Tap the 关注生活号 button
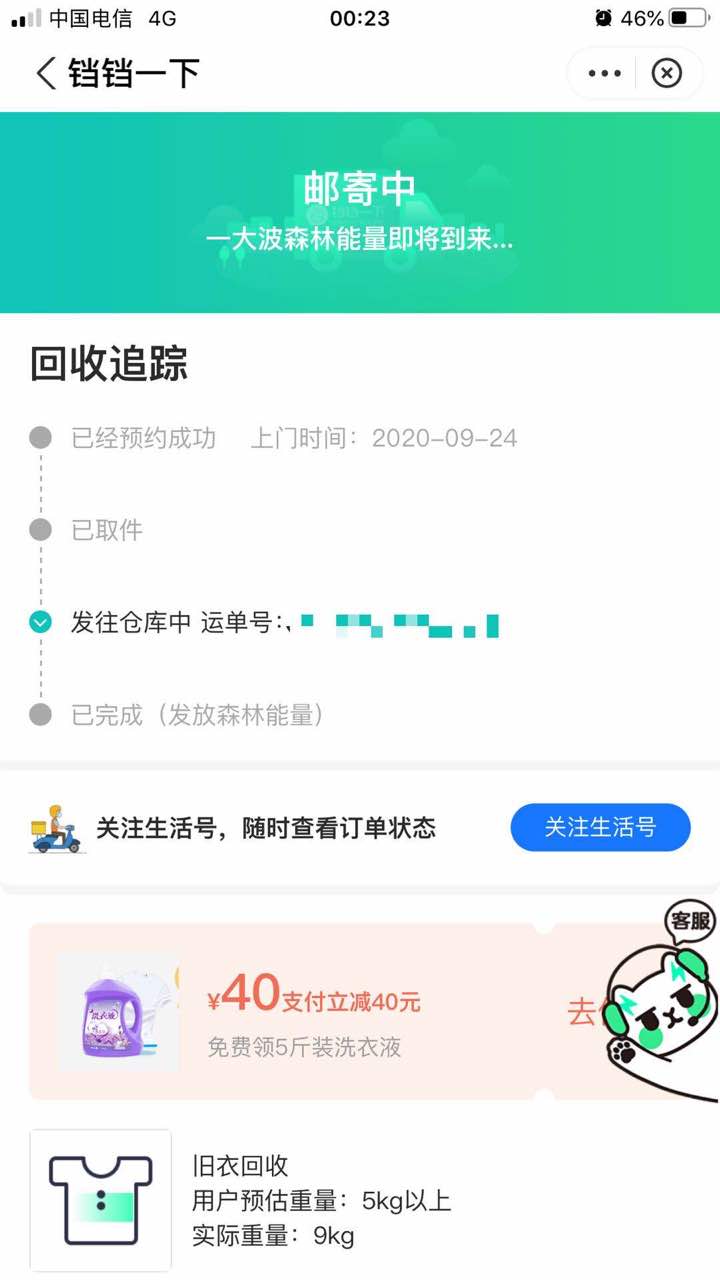 pos(600,828)
